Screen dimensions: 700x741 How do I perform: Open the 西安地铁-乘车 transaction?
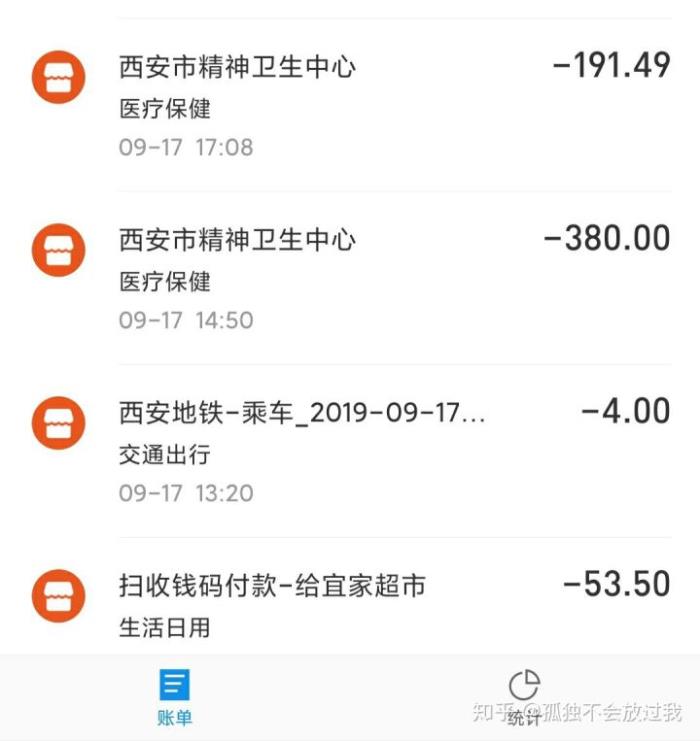point(350,451)
